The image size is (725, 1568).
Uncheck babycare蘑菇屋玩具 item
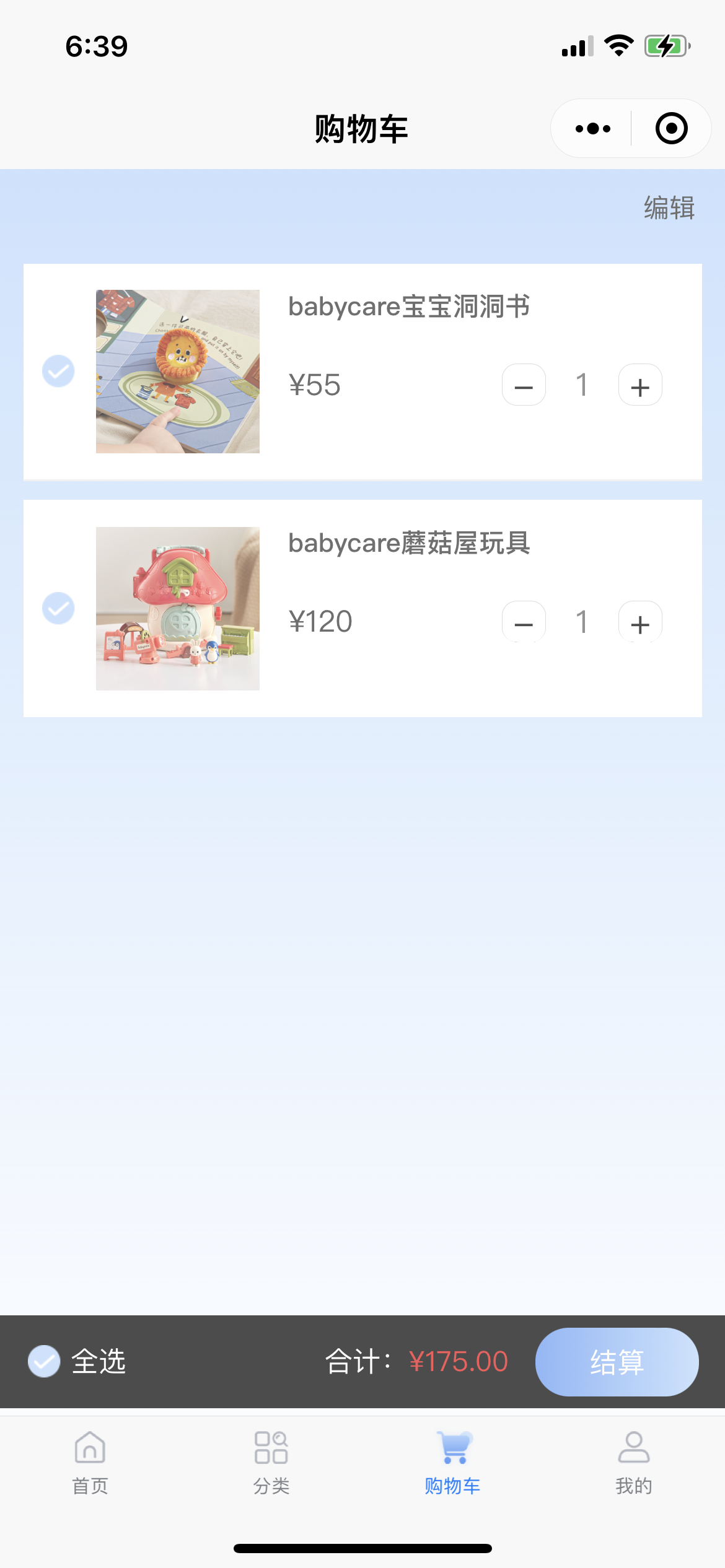58,608
